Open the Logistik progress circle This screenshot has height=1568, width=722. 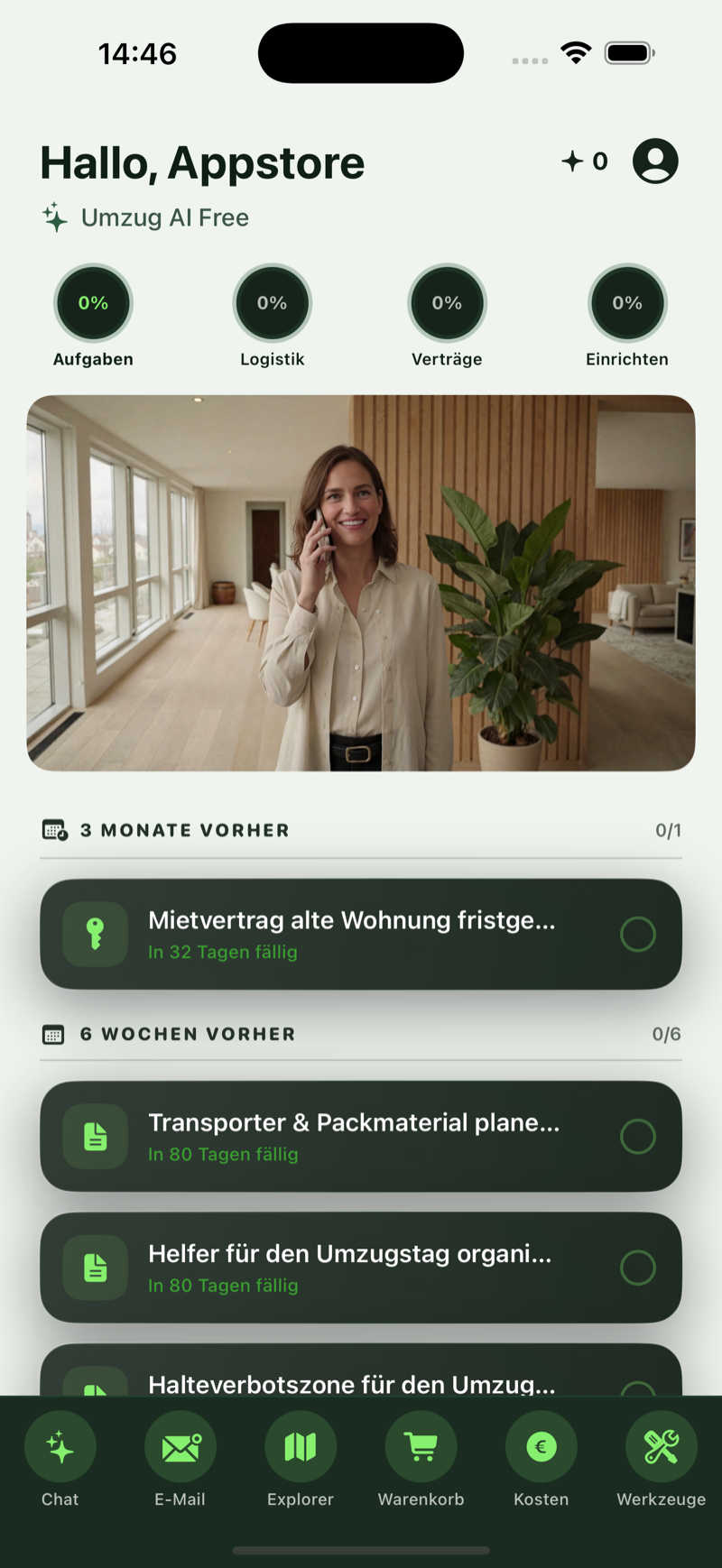272,303
